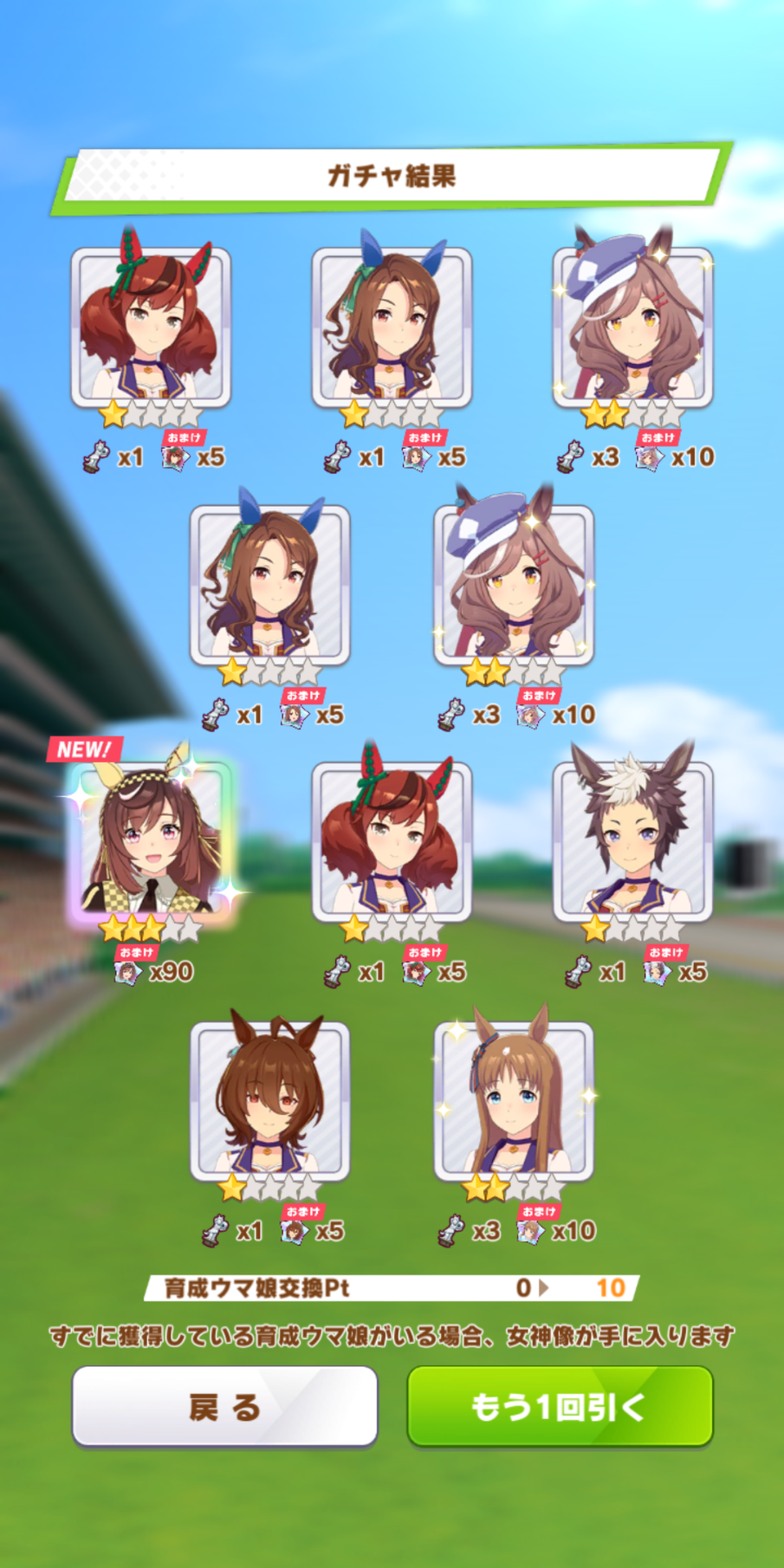784x1568 pixels.
Task: Pull the gacha again with もう1回引く
Action: click(560, 1407)
